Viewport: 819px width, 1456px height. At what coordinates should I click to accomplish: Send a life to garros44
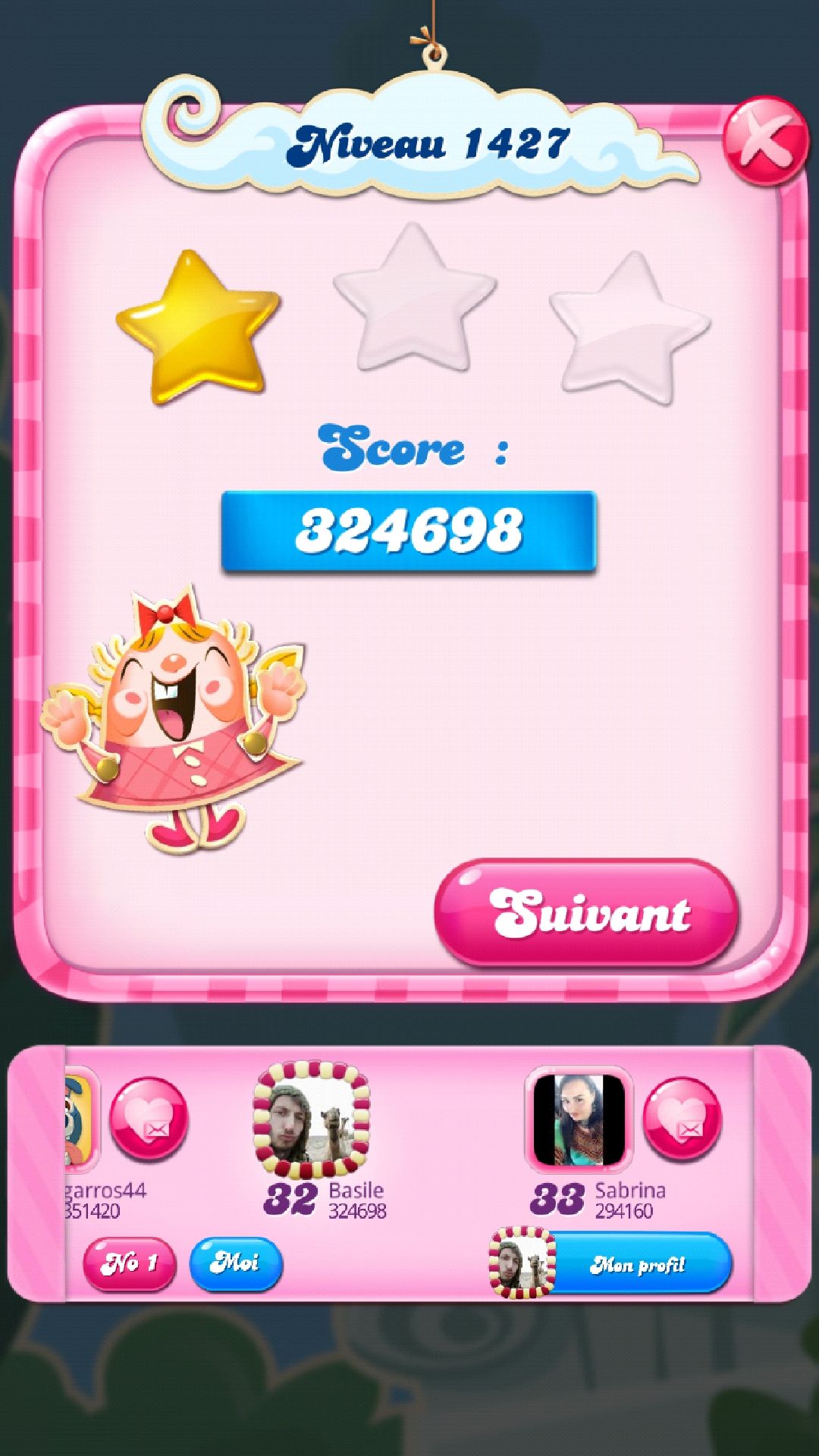click(149, 1119)
